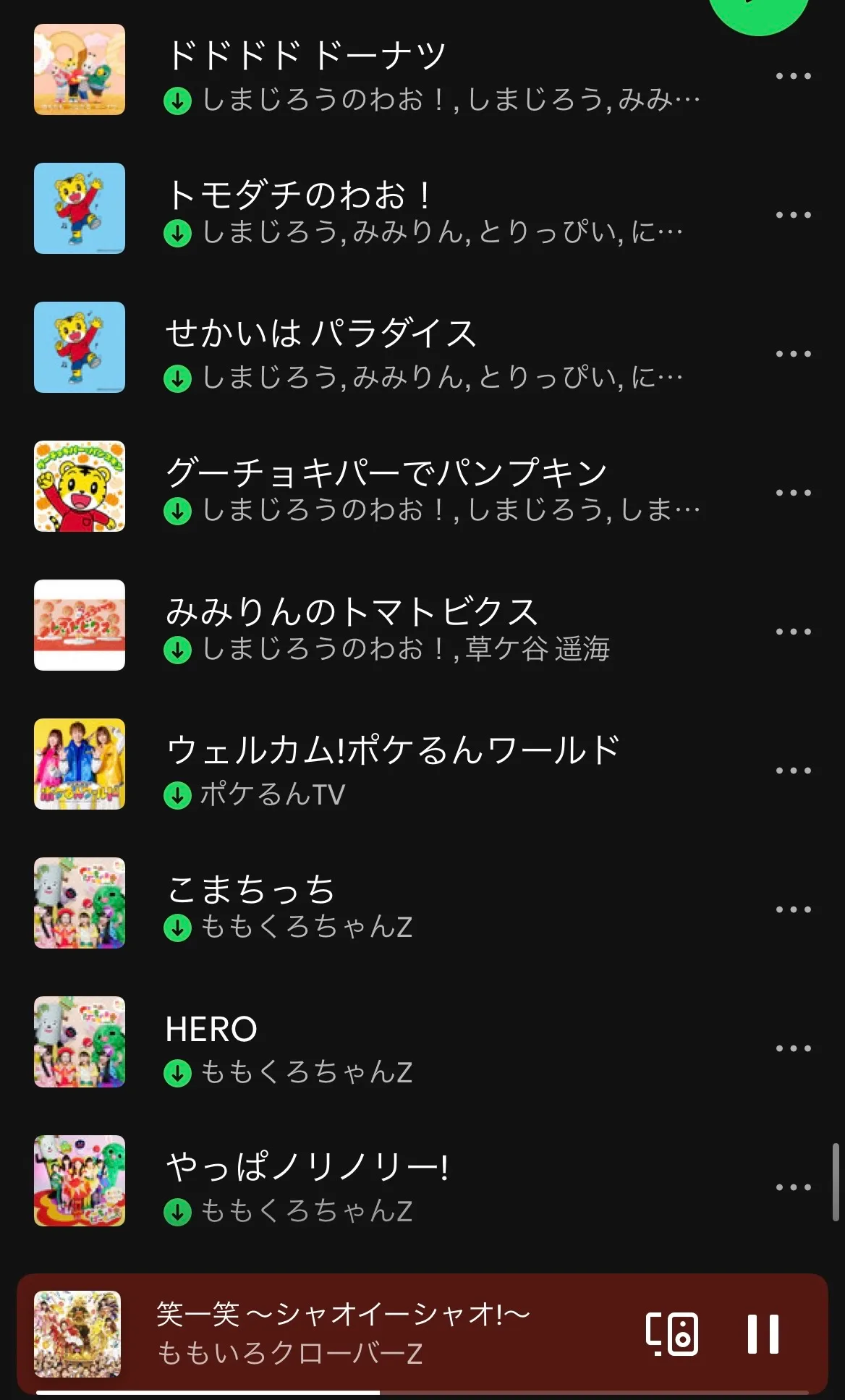Play the song こまちっち

(x=250, y=889)
